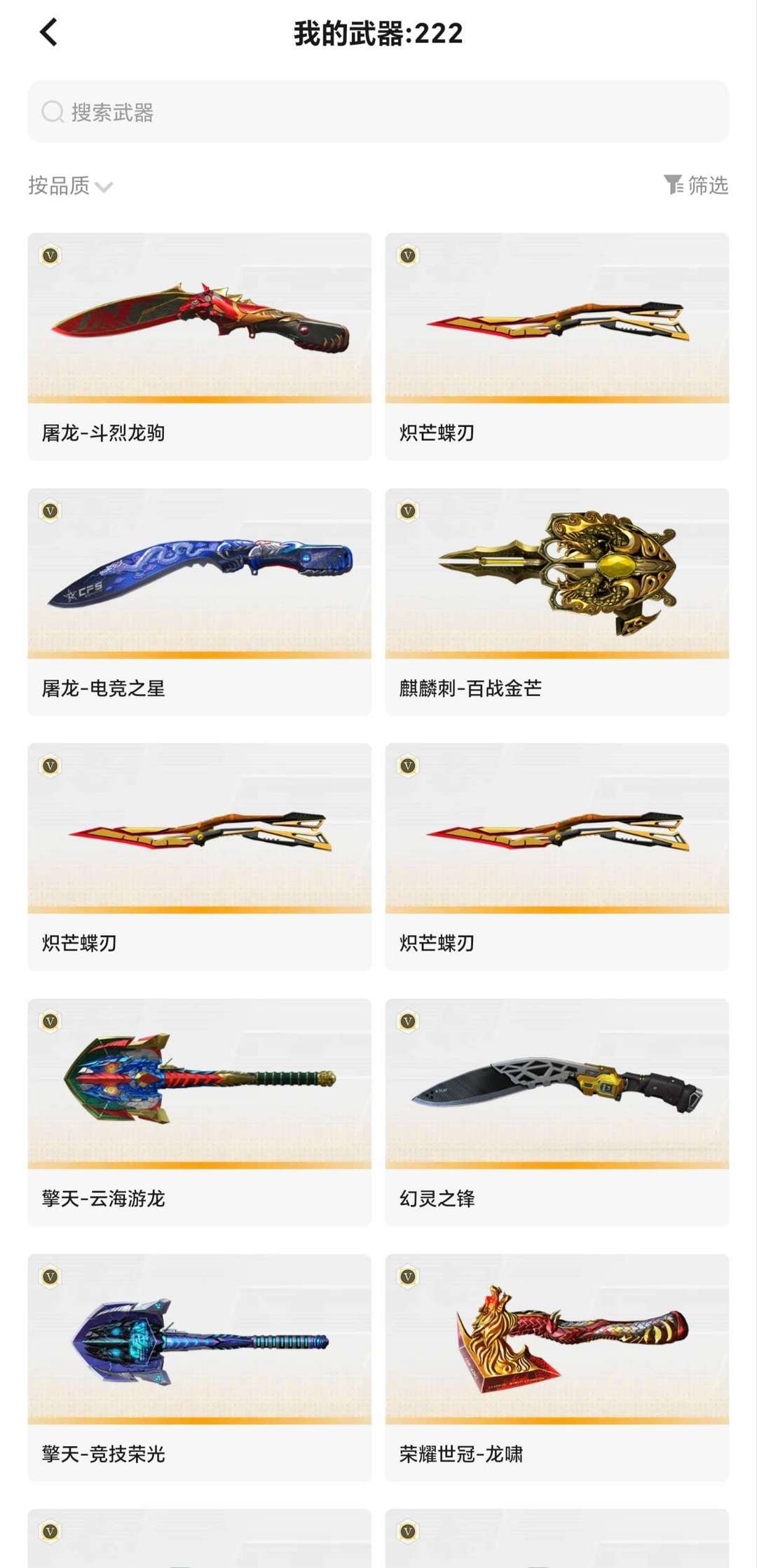
Task: View the 擎天-竞技荣光 weapon card
Action: (200, 1367)
